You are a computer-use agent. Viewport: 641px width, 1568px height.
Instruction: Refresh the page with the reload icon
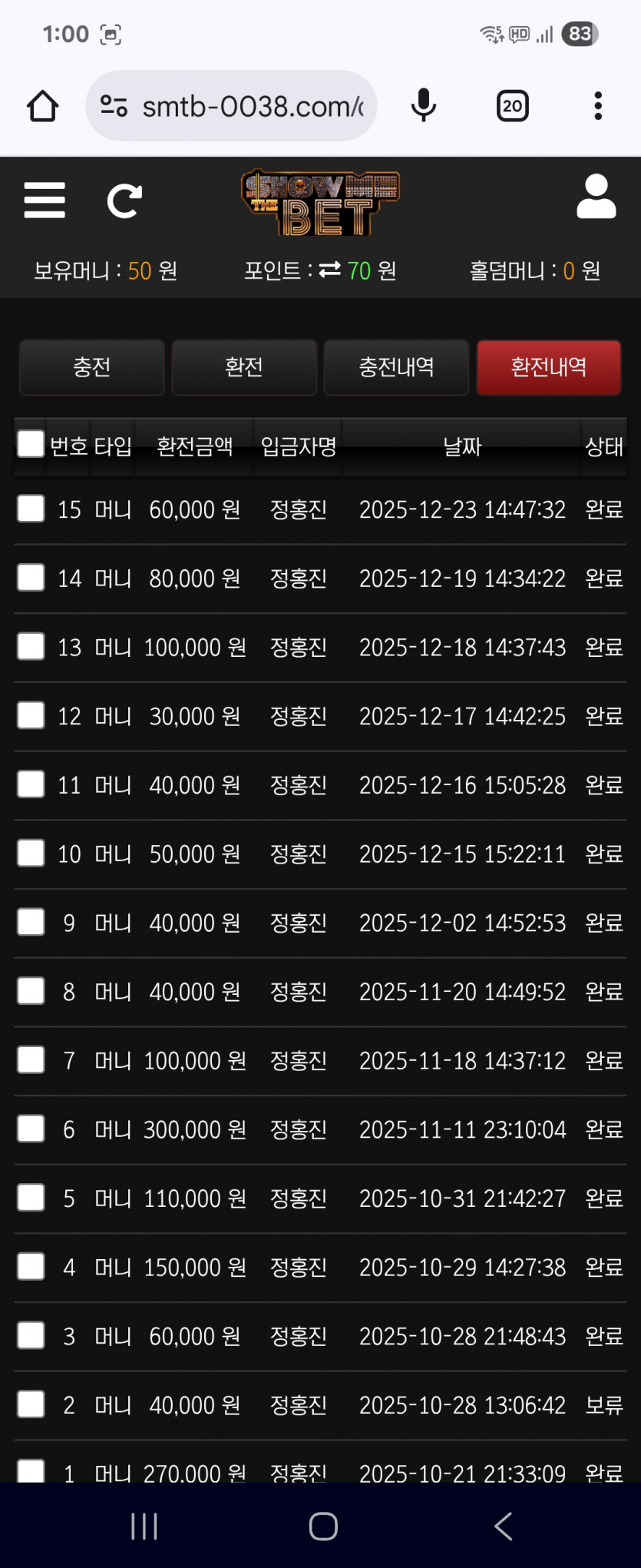[x=124, y=201]
